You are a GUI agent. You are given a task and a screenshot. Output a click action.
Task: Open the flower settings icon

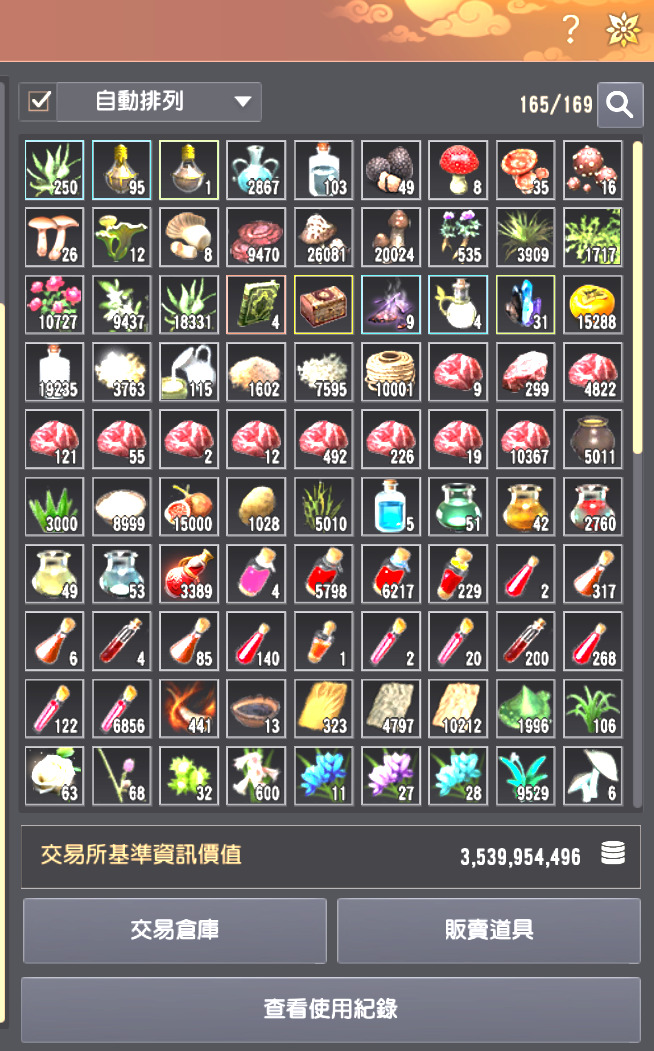pos(623,31)
